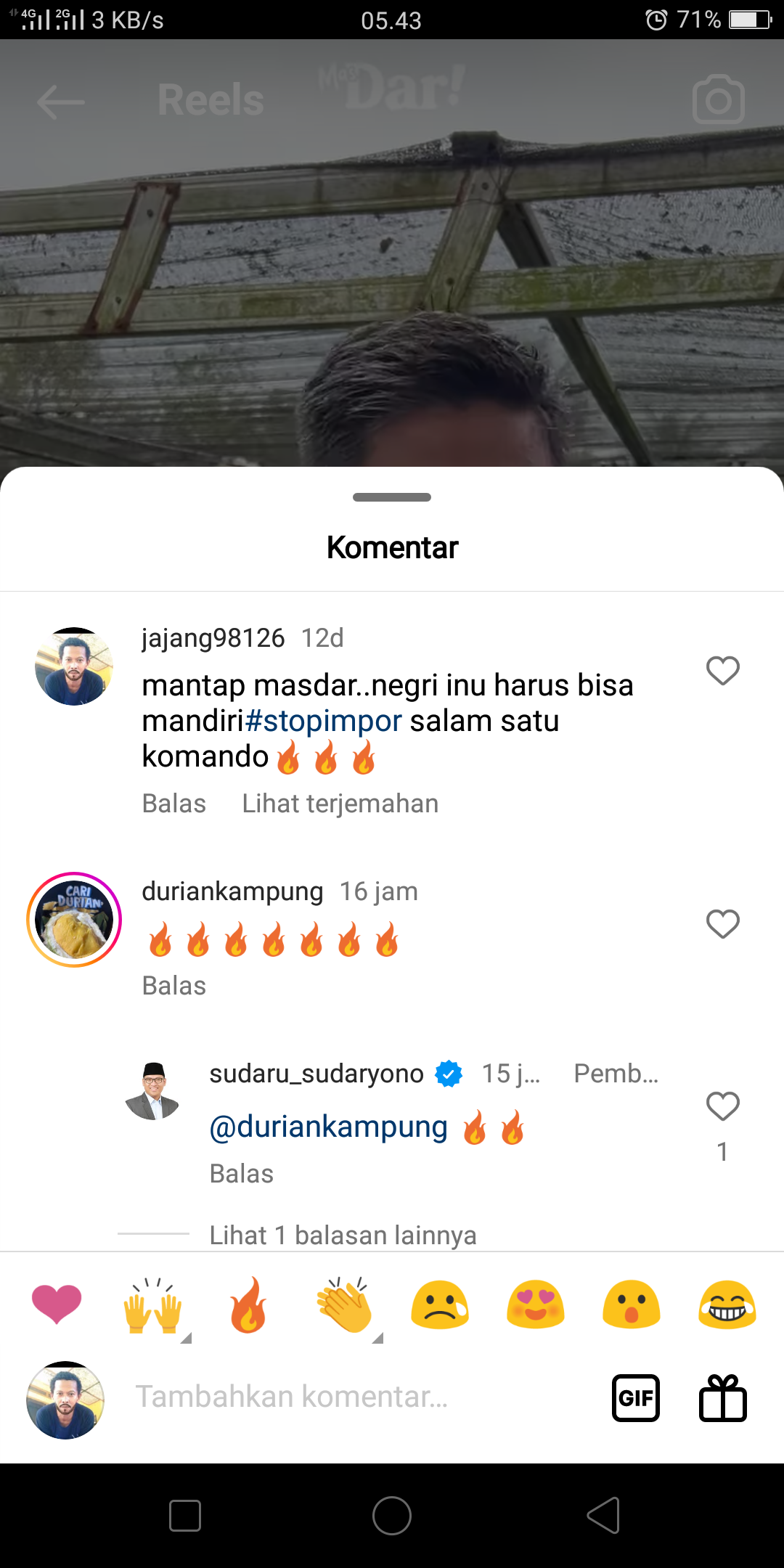784x1568 pixels.
Task: Tap Lihat terjemahan under jajang98126's comment
Action: point(340,804)
